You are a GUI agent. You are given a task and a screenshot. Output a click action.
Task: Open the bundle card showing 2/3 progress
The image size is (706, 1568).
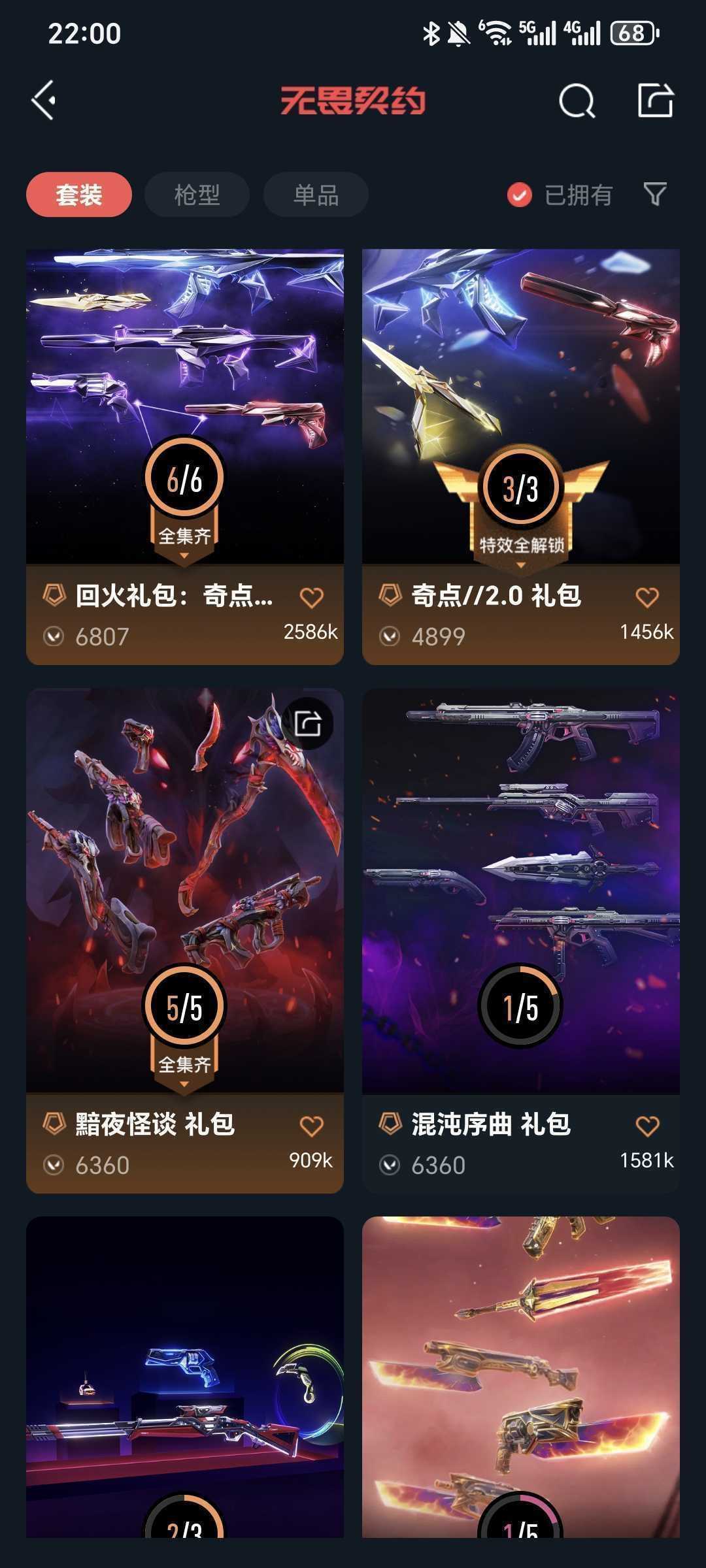pos(184,1379)
